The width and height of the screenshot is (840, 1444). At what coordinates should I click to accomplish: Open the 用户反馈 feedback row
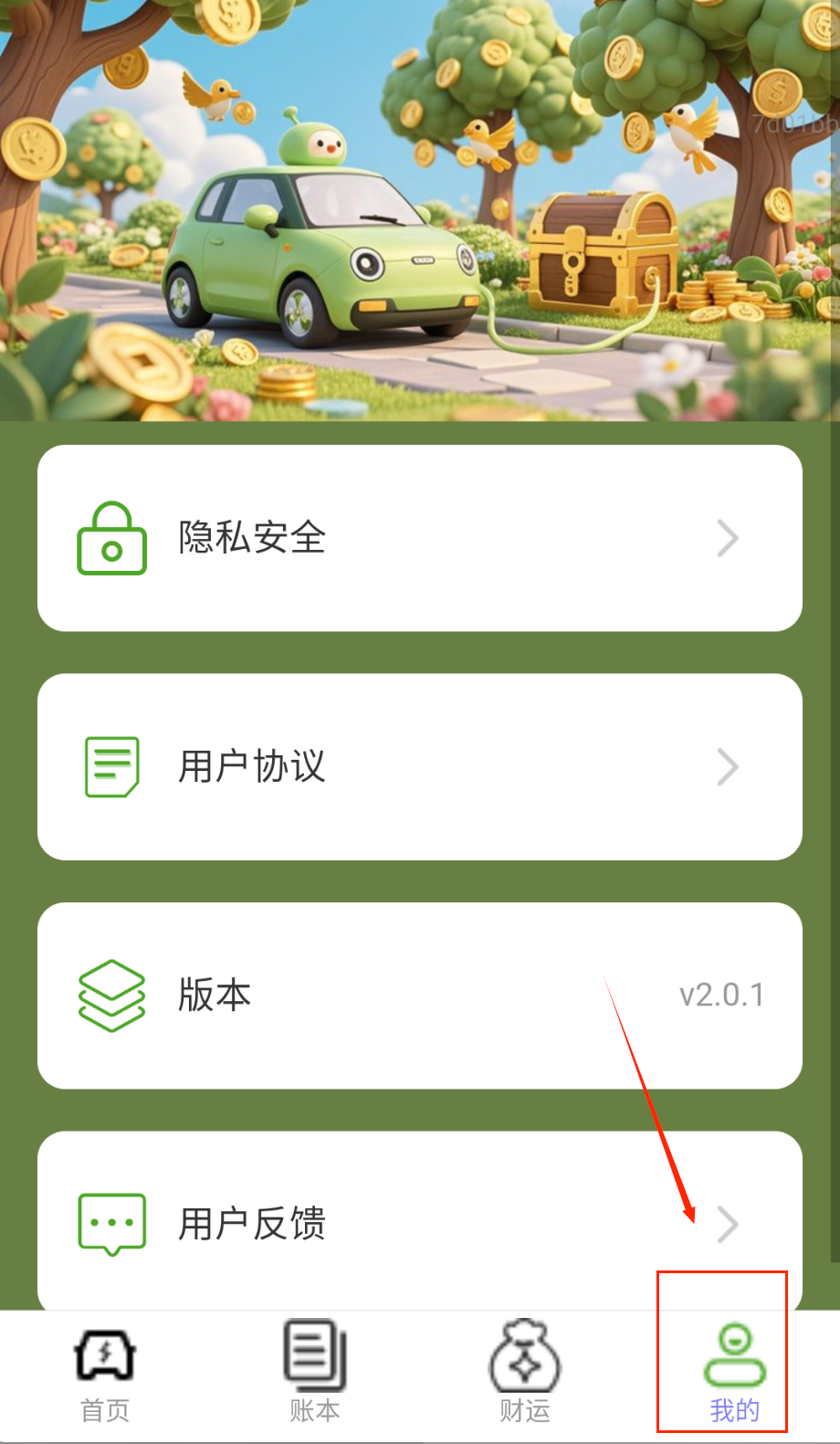pyautogui.click(x=419, y=1222)
